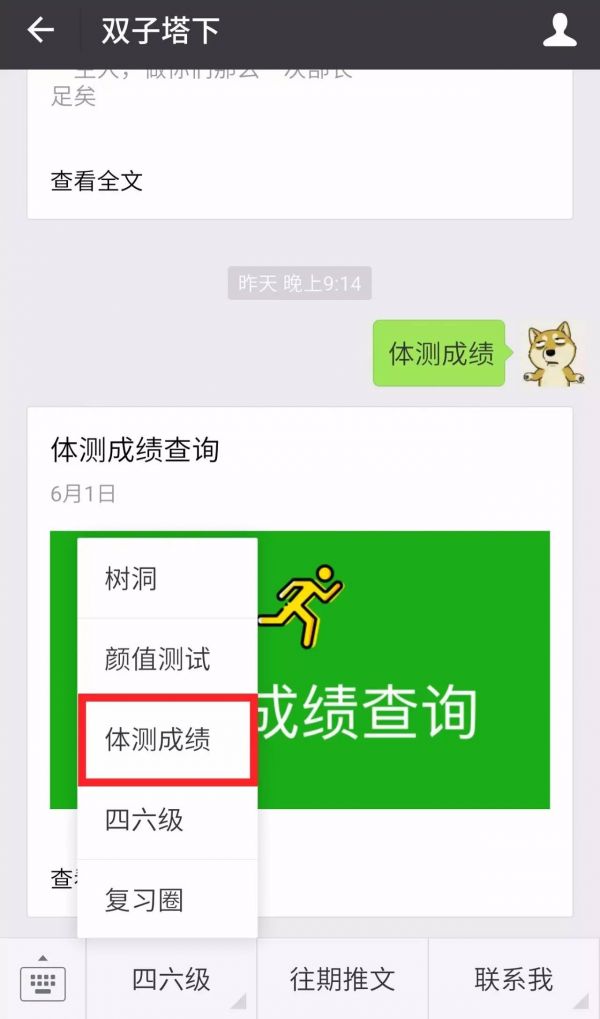Switch to keyboard input mode
The width and height of the screenshot is (600, 1019).
(42, 980)
